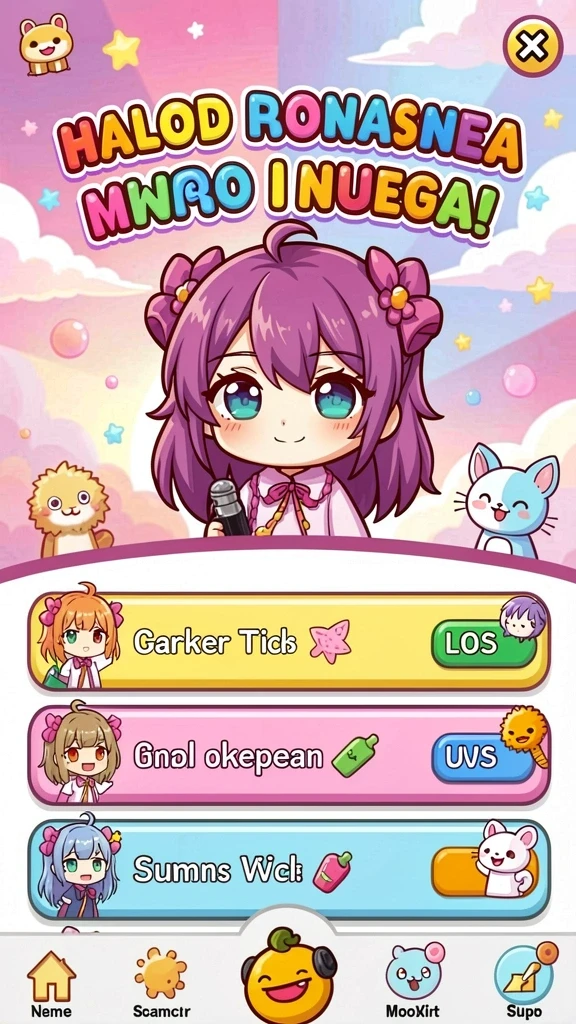Tap the bear icon in top corner
Screen dimensions: 576x1024
pyautogui.click(x=46, y=45)
